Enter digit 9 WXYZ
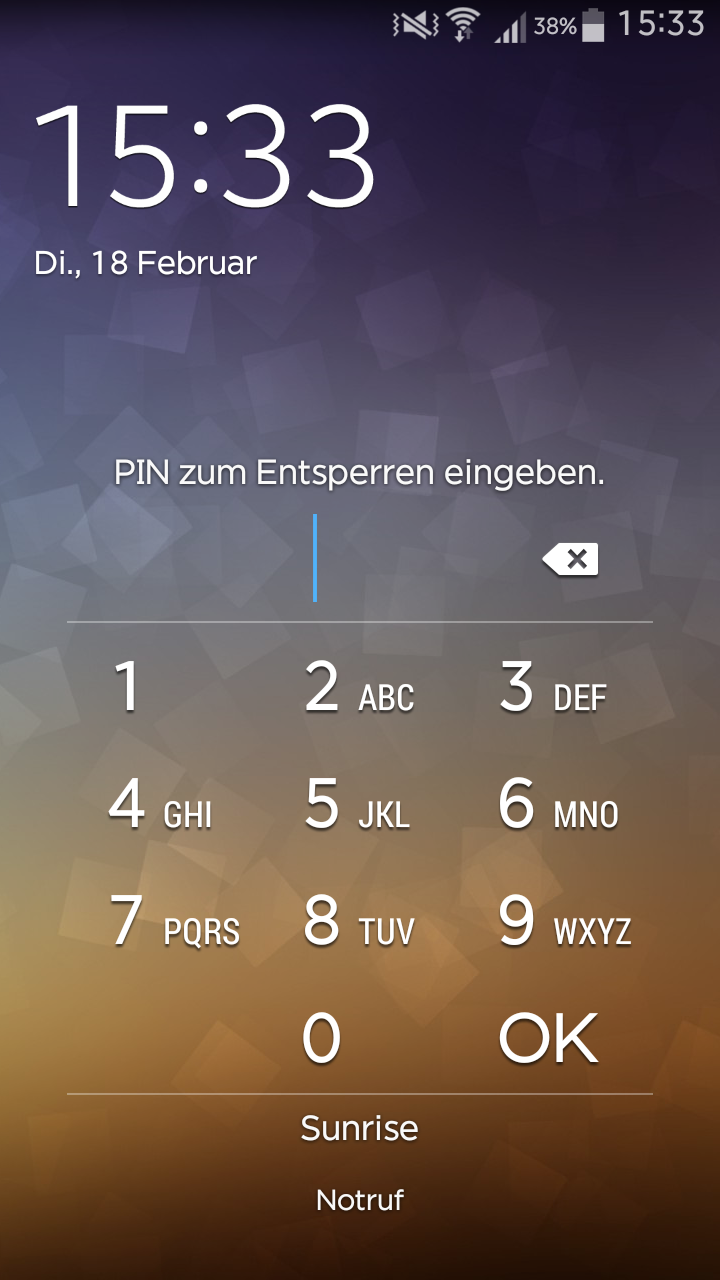 click(x=563, y=922)
